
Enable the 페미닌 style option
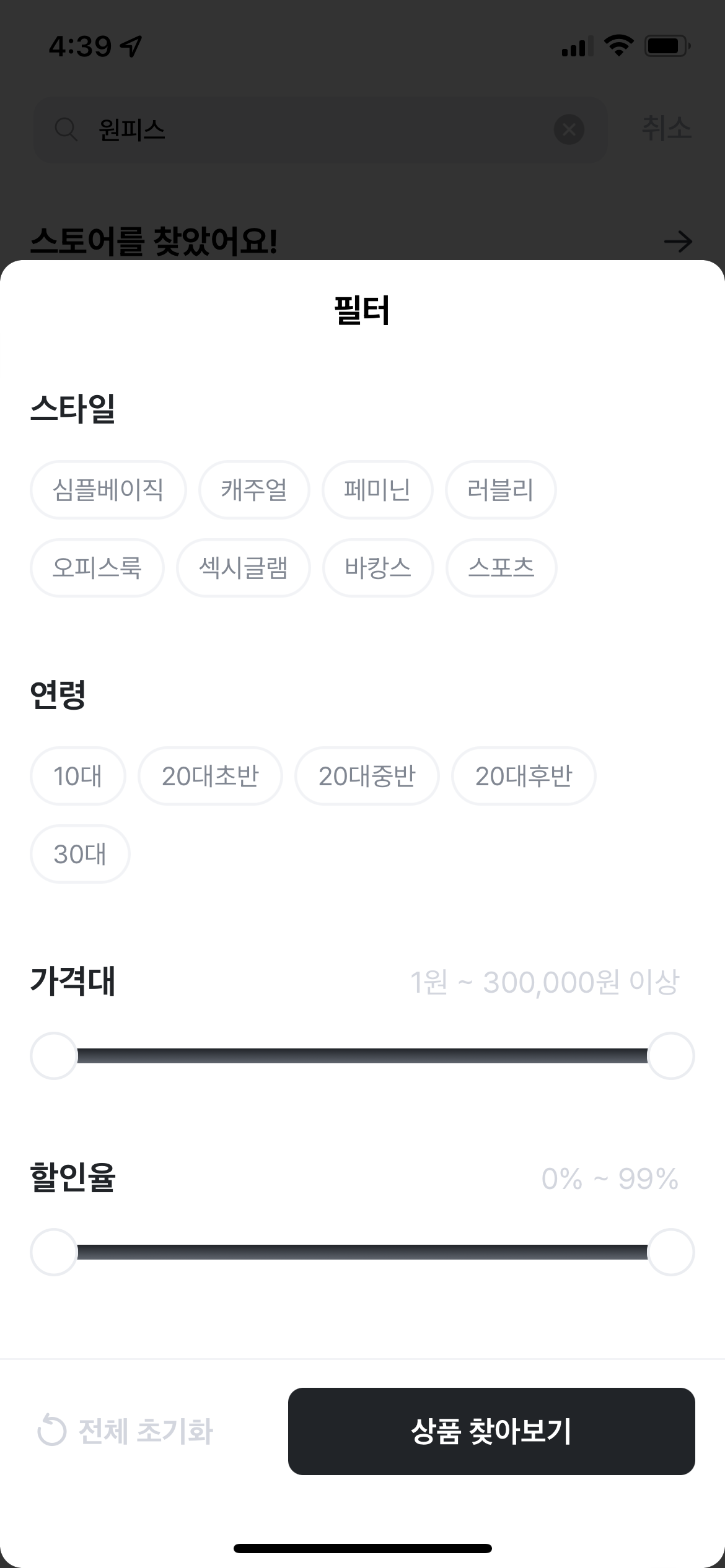click(376, 489)
